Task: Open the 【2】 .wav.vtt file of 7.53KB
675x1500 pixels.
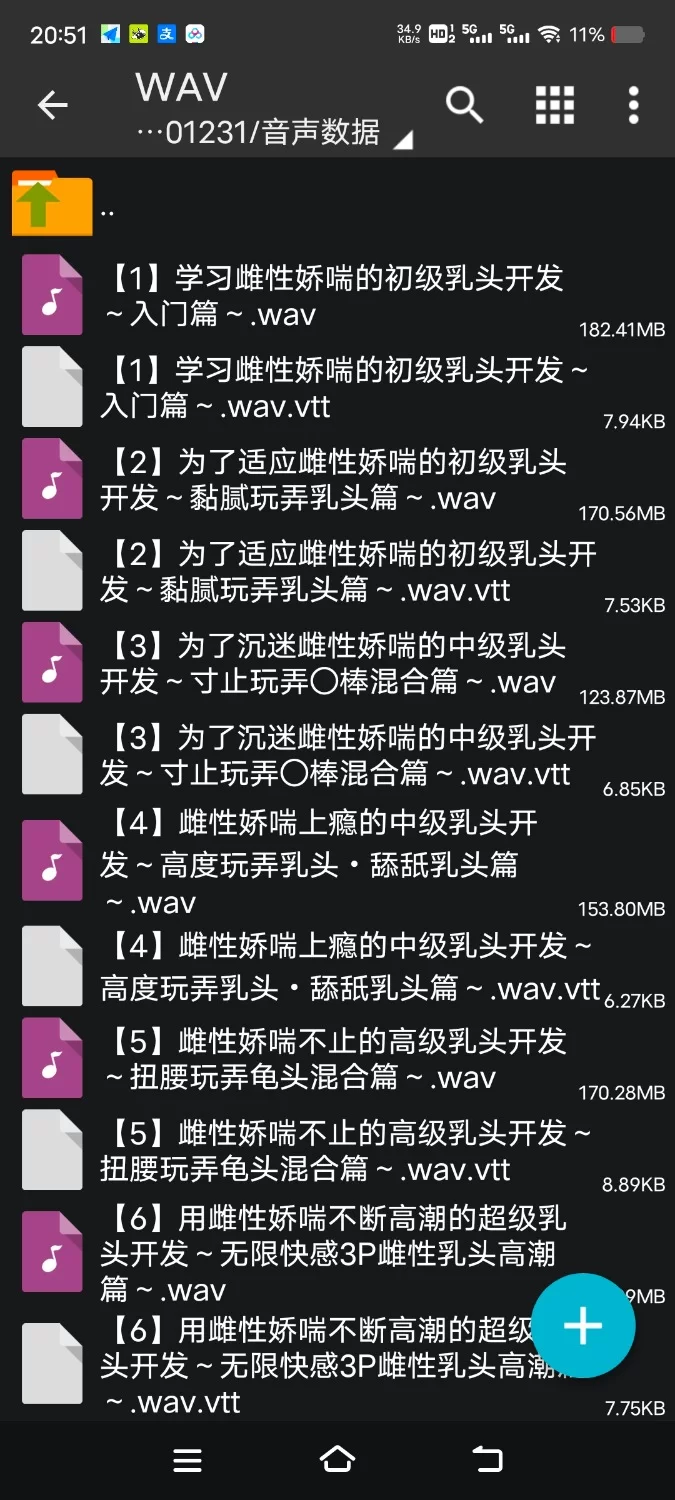Action: click(x=335, y=571)
